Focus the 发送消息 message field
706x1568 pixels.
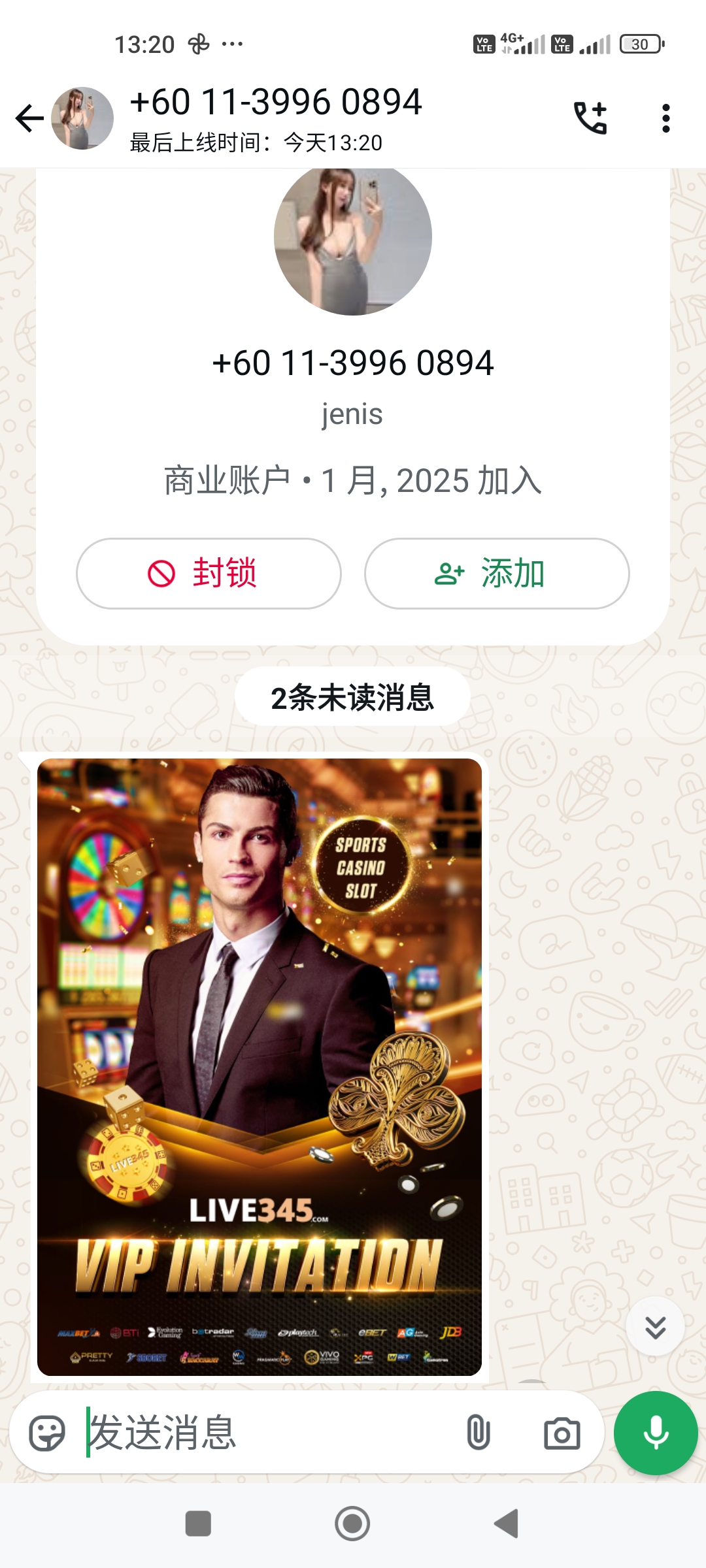point(261,1433)
